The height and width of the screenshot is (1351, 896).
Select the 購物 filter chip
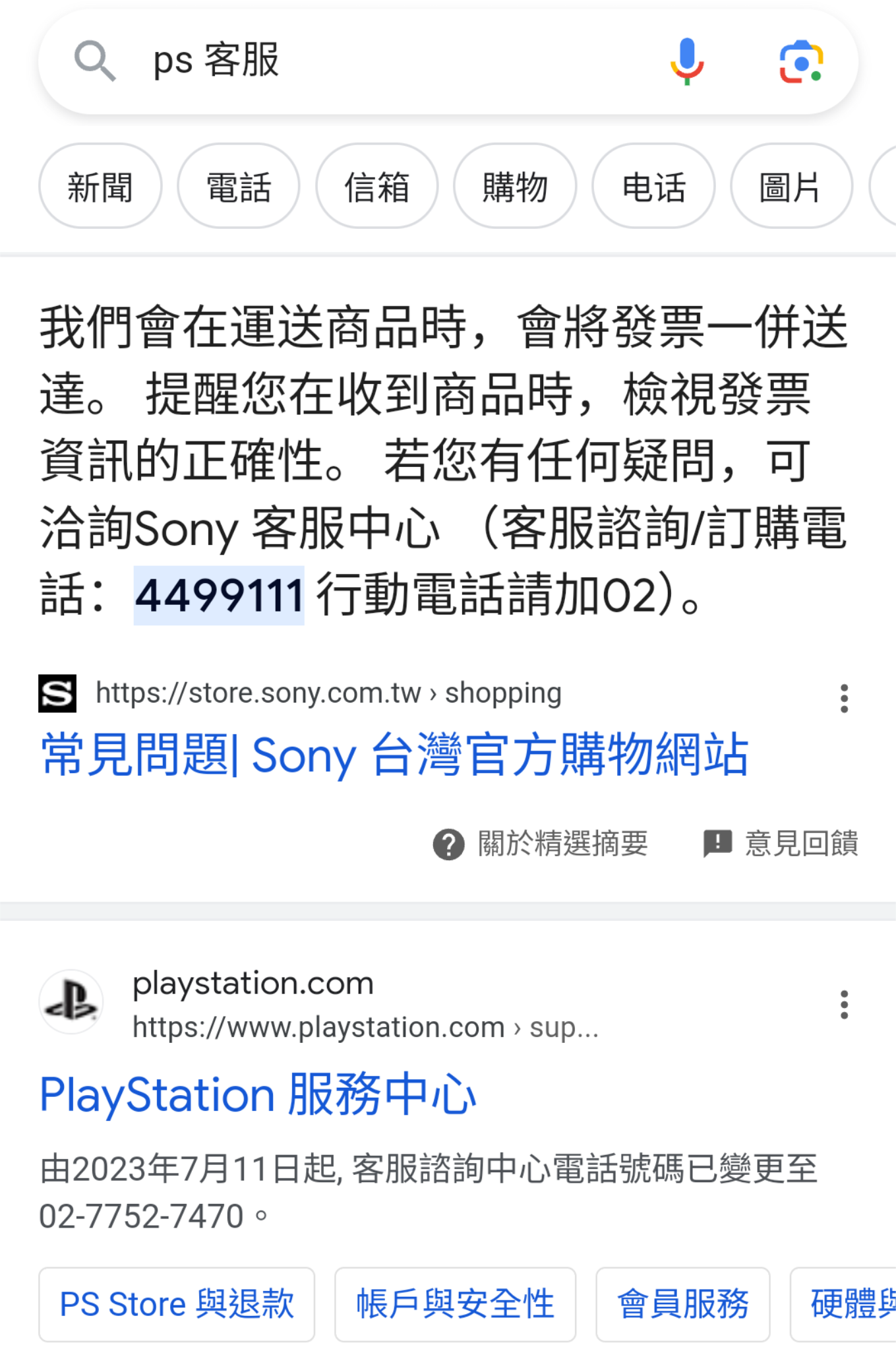[515, 187]
